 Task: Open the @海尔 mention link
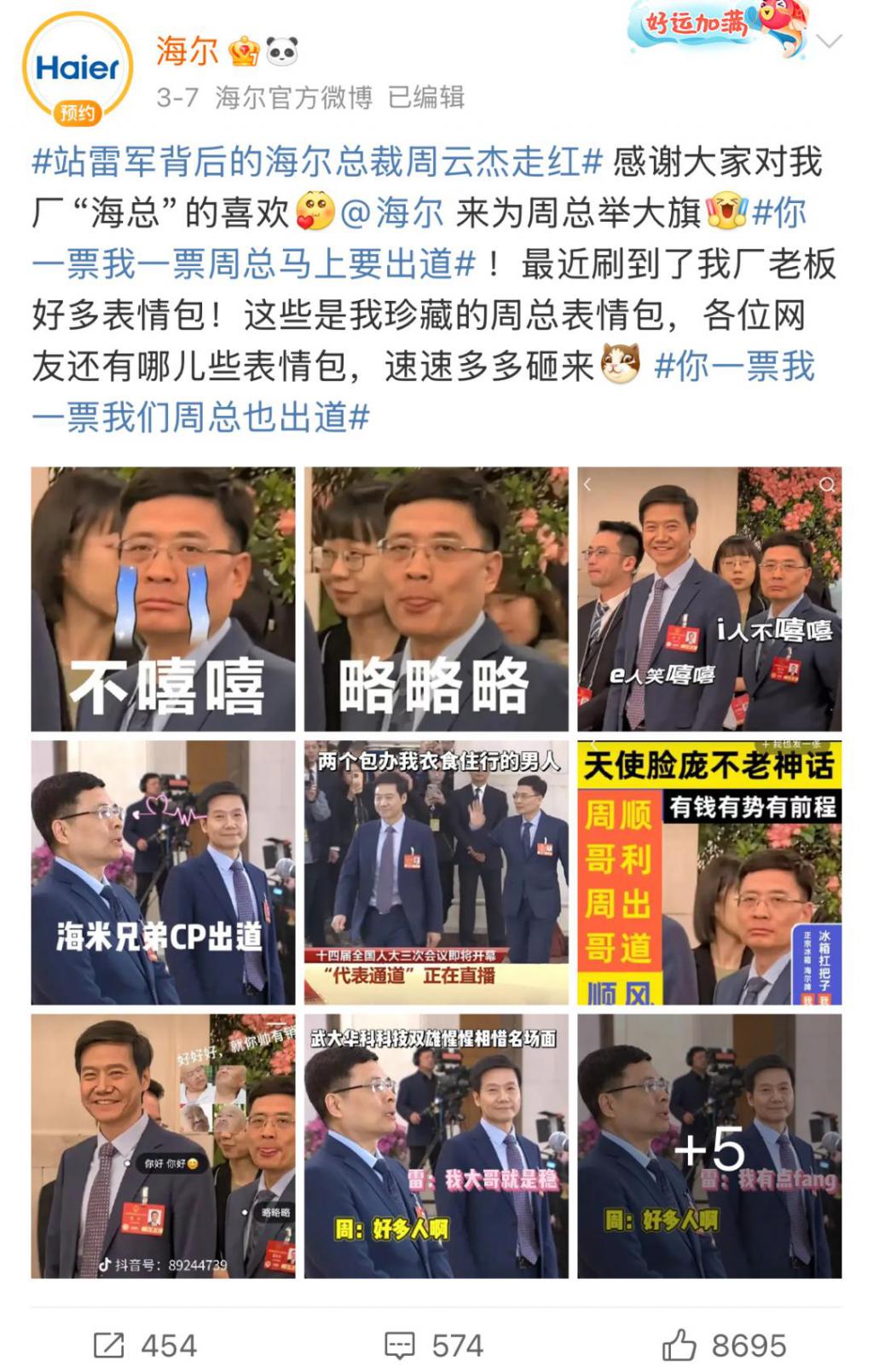coord(392,213)
